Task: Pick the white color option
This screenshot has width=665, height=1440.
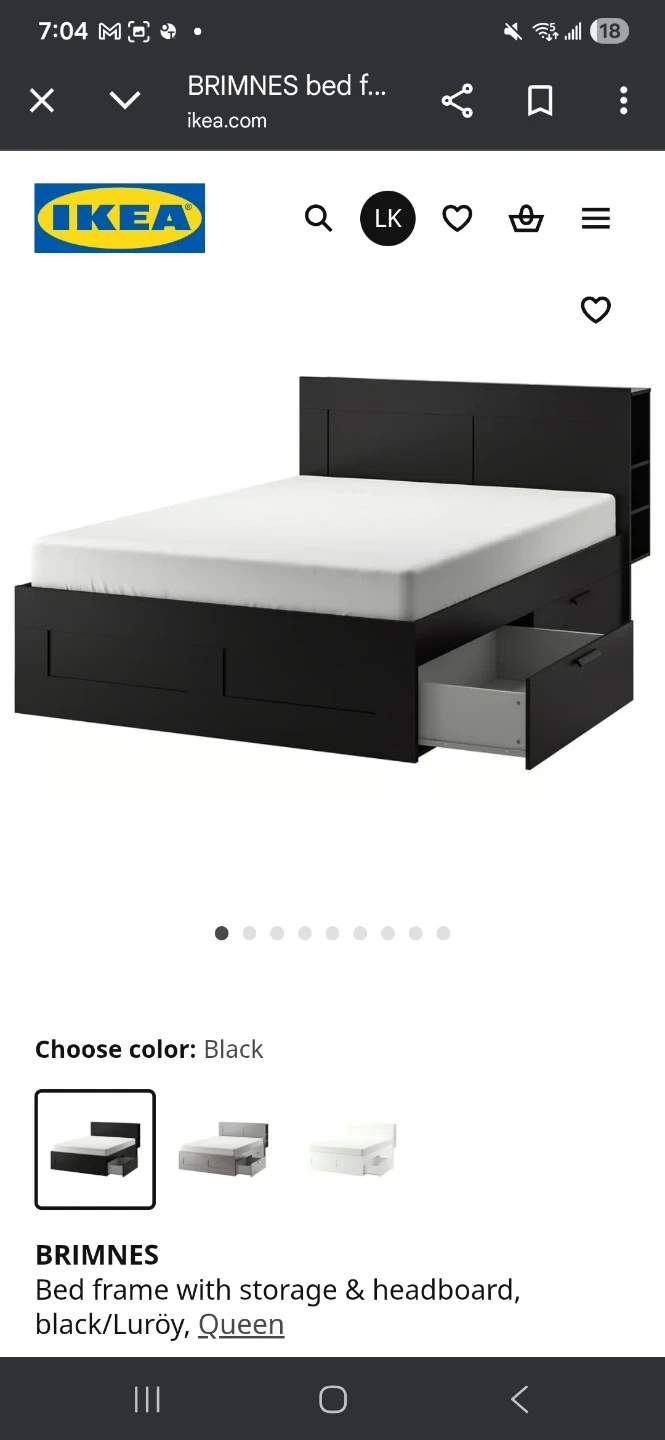Action: (x=351, y=1149)
